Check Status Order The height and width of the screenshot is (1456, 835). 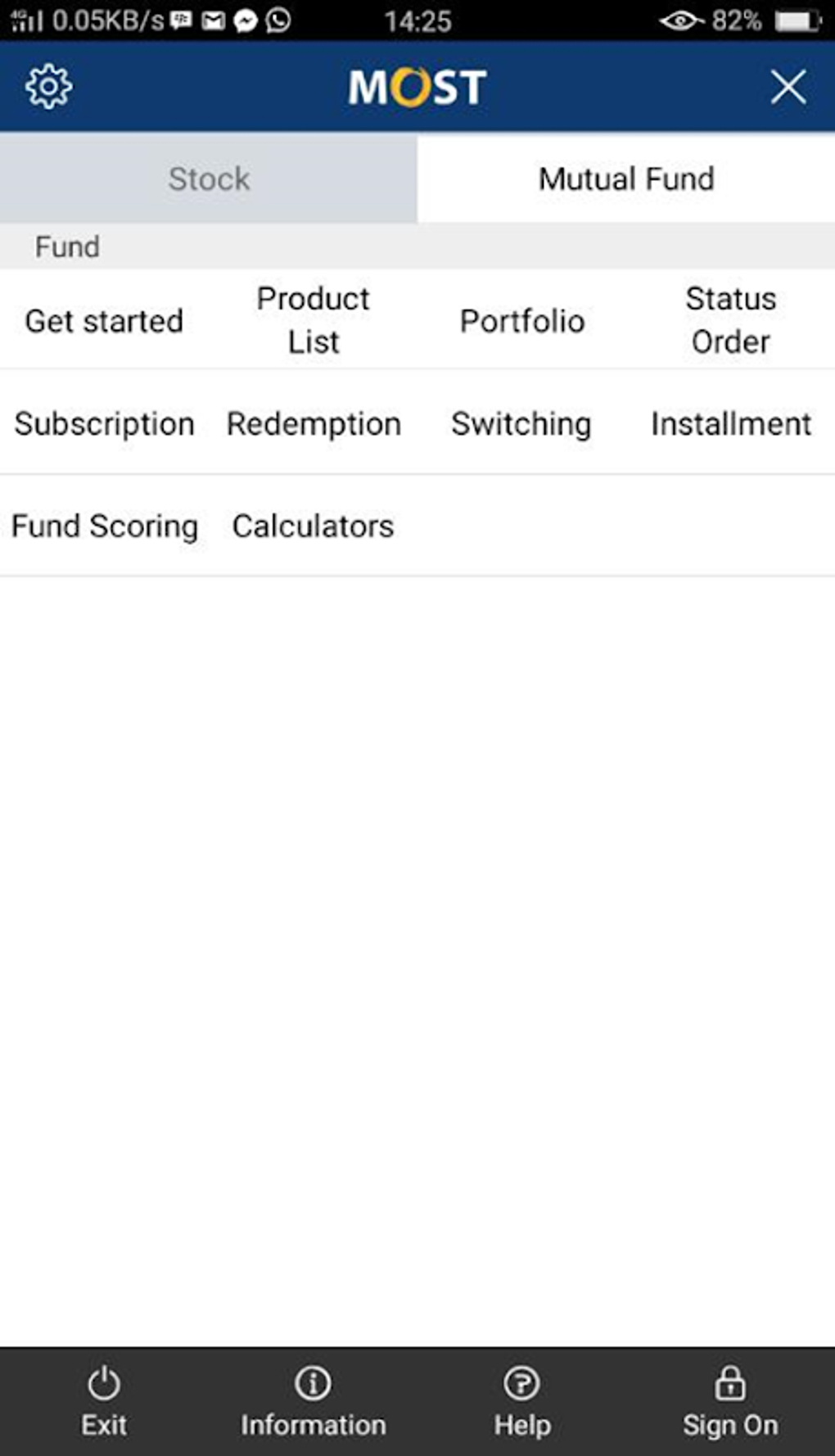(730, 320)
